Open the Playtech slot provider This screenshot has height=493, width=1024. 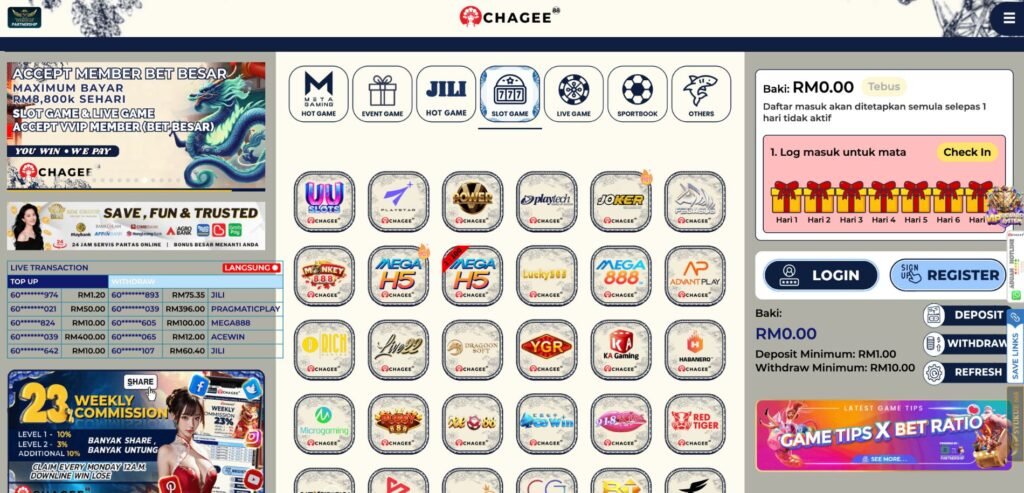point(547,202)
